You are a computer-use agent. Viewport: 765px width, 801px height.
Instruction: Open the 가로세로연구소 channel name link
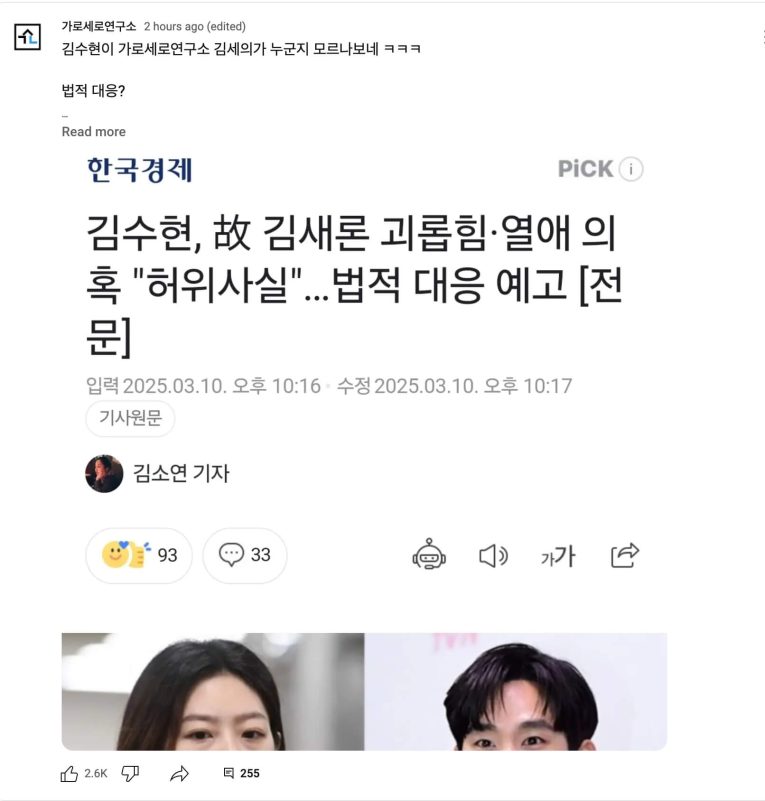coord(98,26)
